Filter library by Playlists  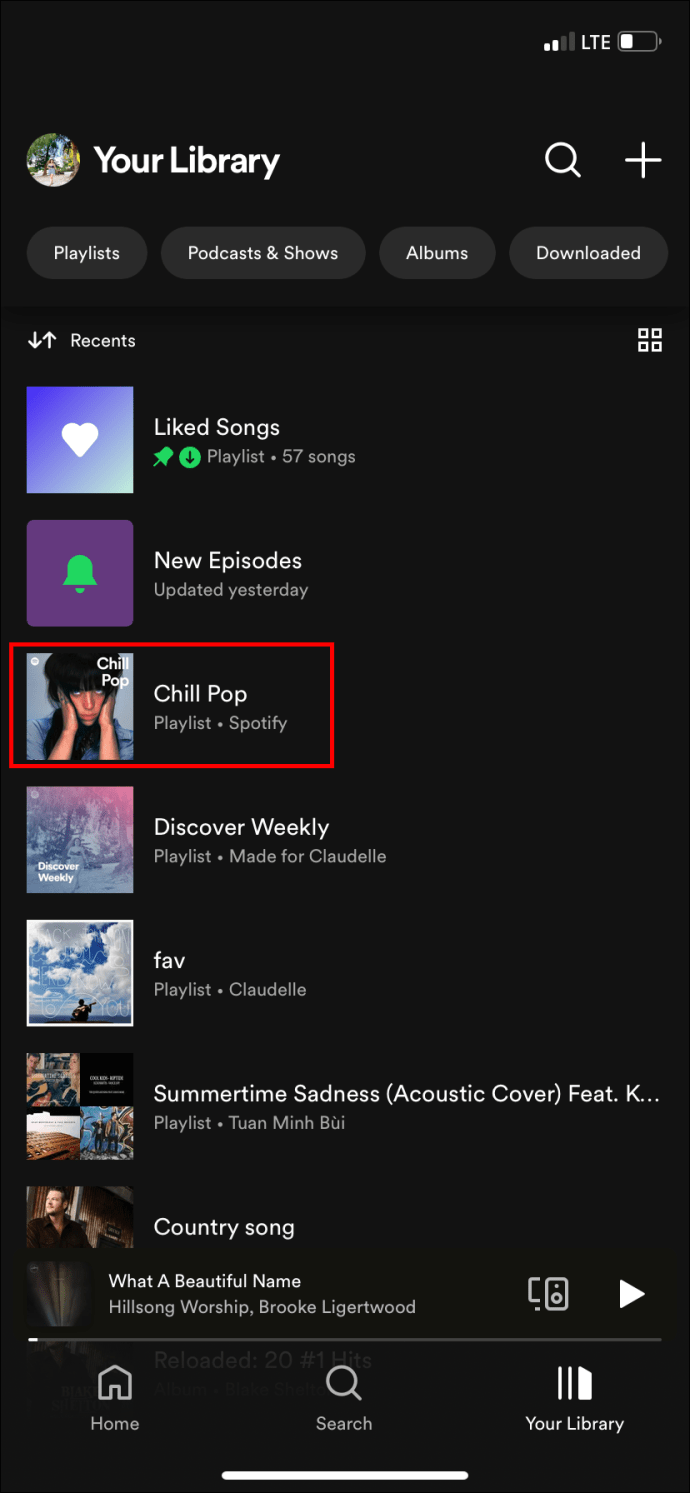click(87, 253)
